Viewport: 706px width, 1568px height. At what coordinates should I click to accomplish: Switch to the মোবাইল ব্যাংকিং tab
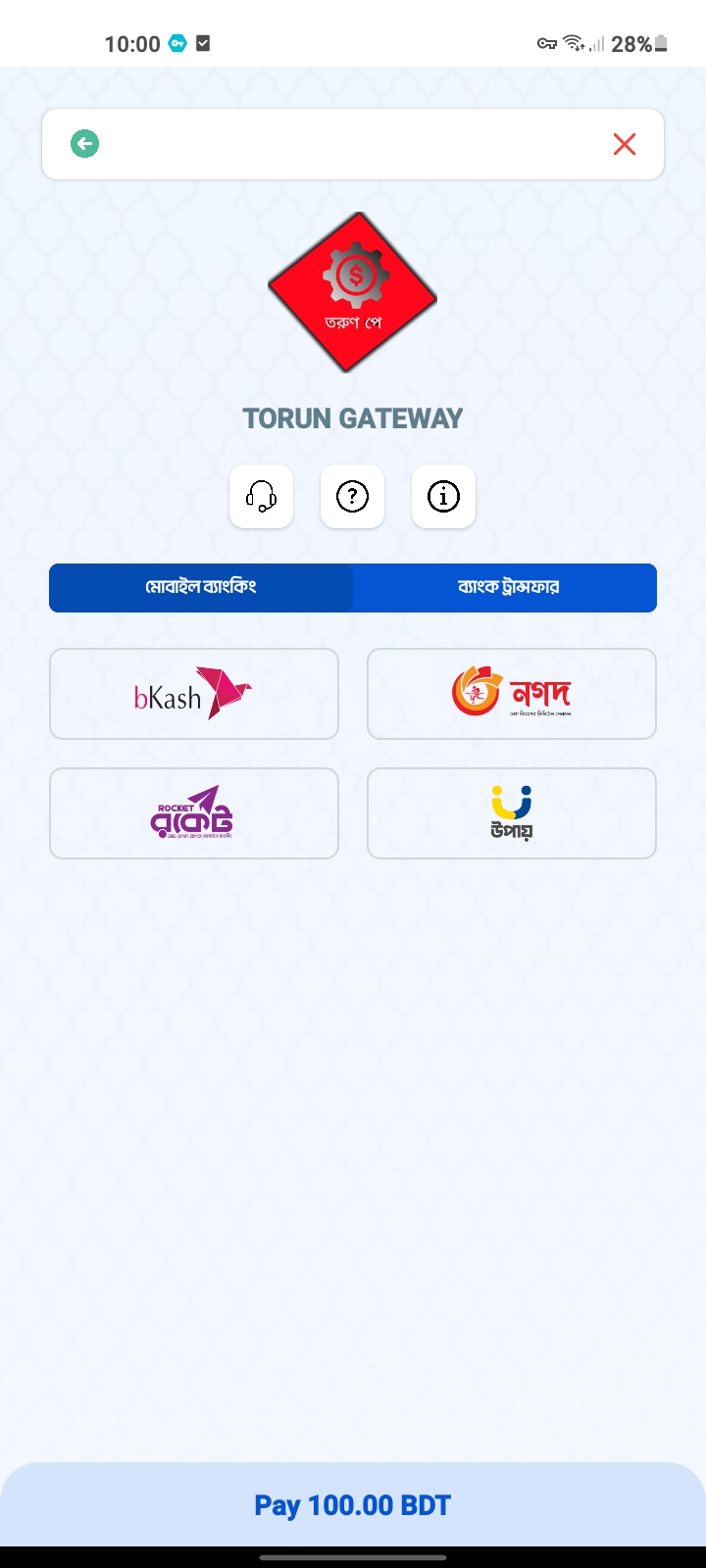201,588
